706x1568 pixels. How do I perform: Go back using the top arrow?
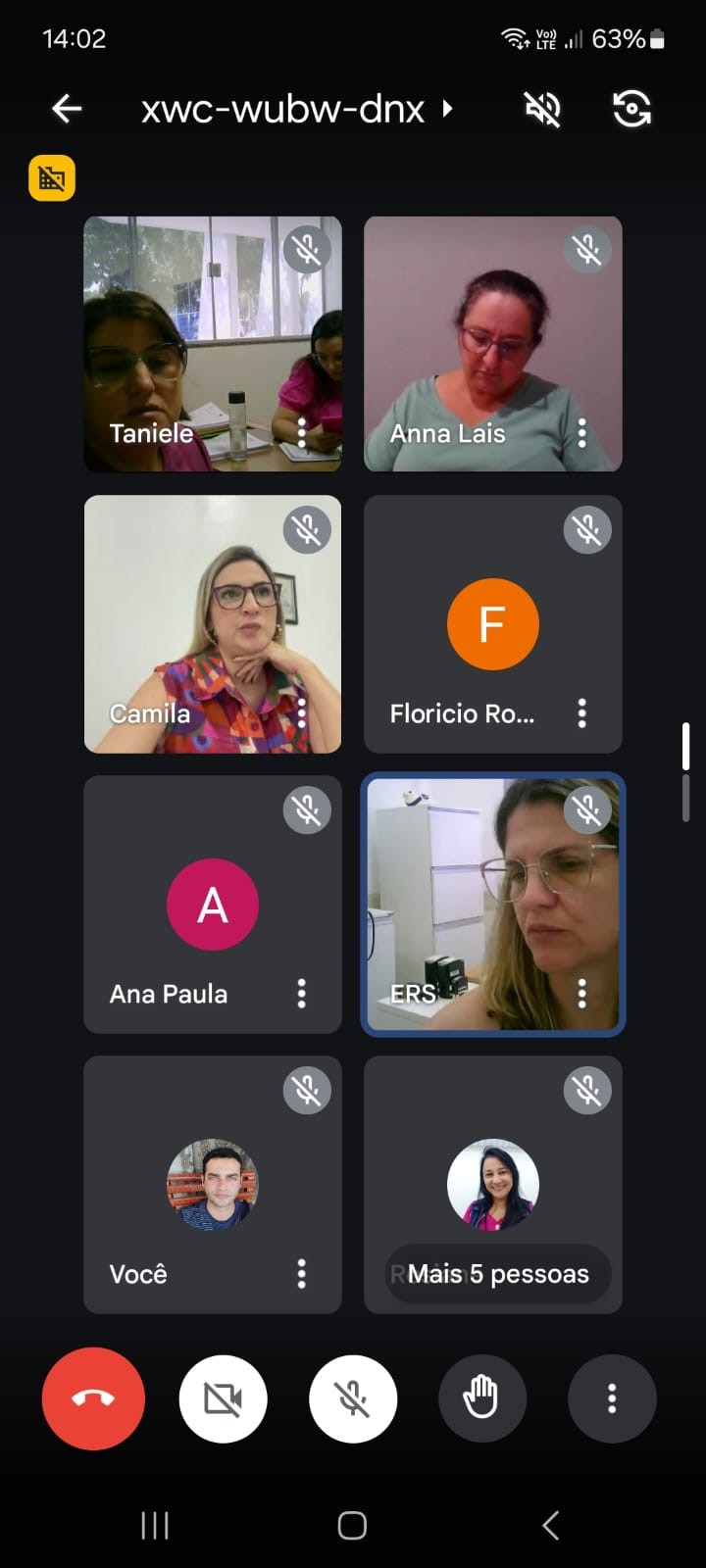click(67, 108)
